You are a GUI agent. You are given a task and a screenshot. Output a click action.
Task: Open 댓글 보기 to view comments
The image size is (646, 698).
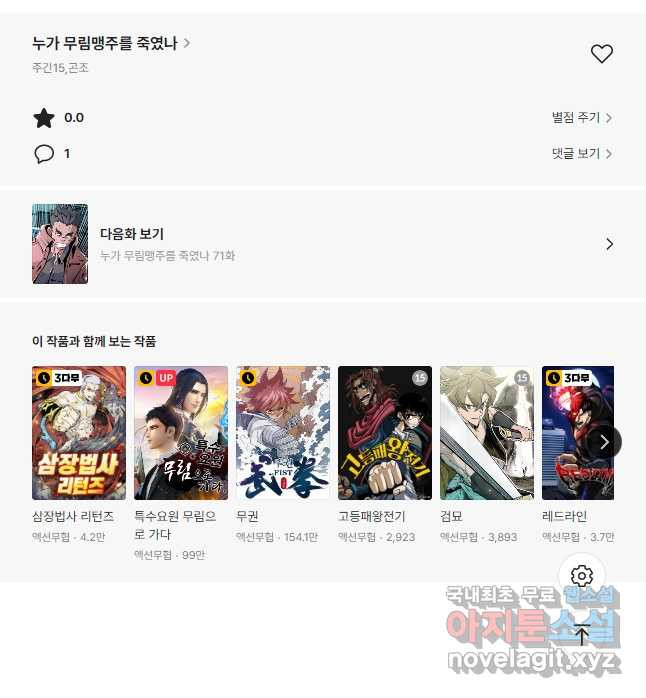[x=581, y=154]
